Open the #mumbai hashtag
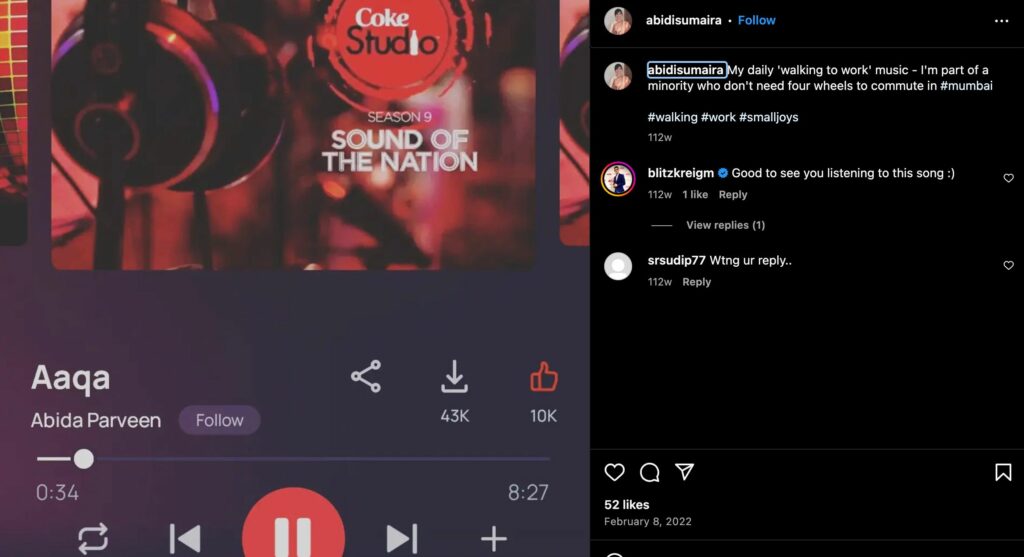 point(966,86)
